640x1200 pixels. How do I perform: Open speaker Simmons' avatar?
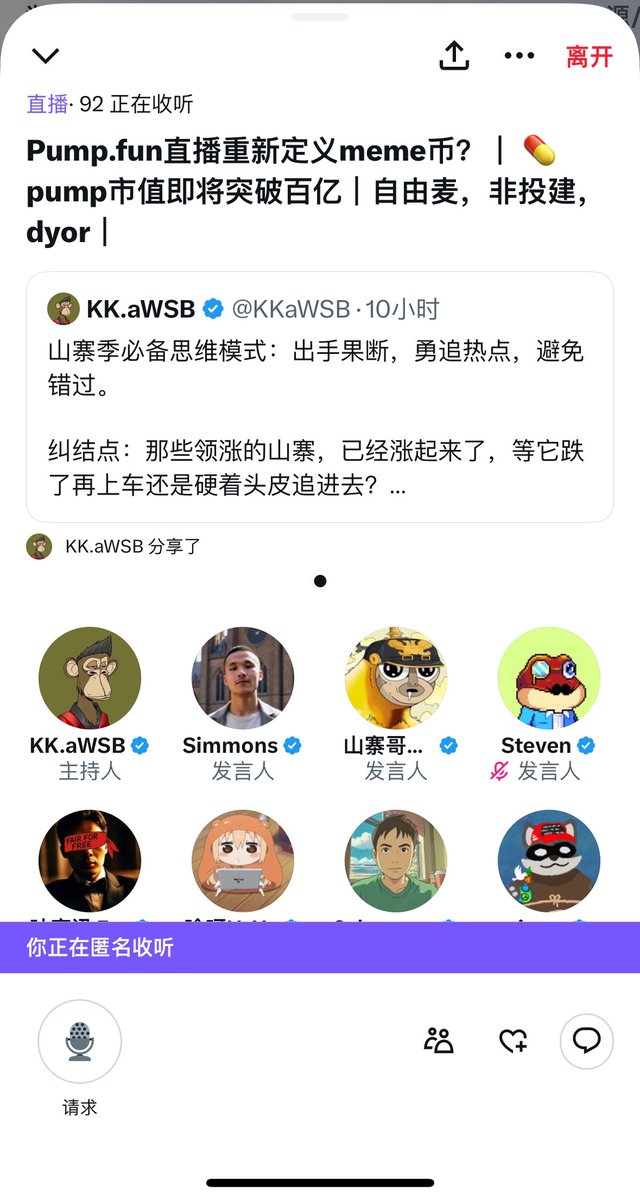pos(243,678)
